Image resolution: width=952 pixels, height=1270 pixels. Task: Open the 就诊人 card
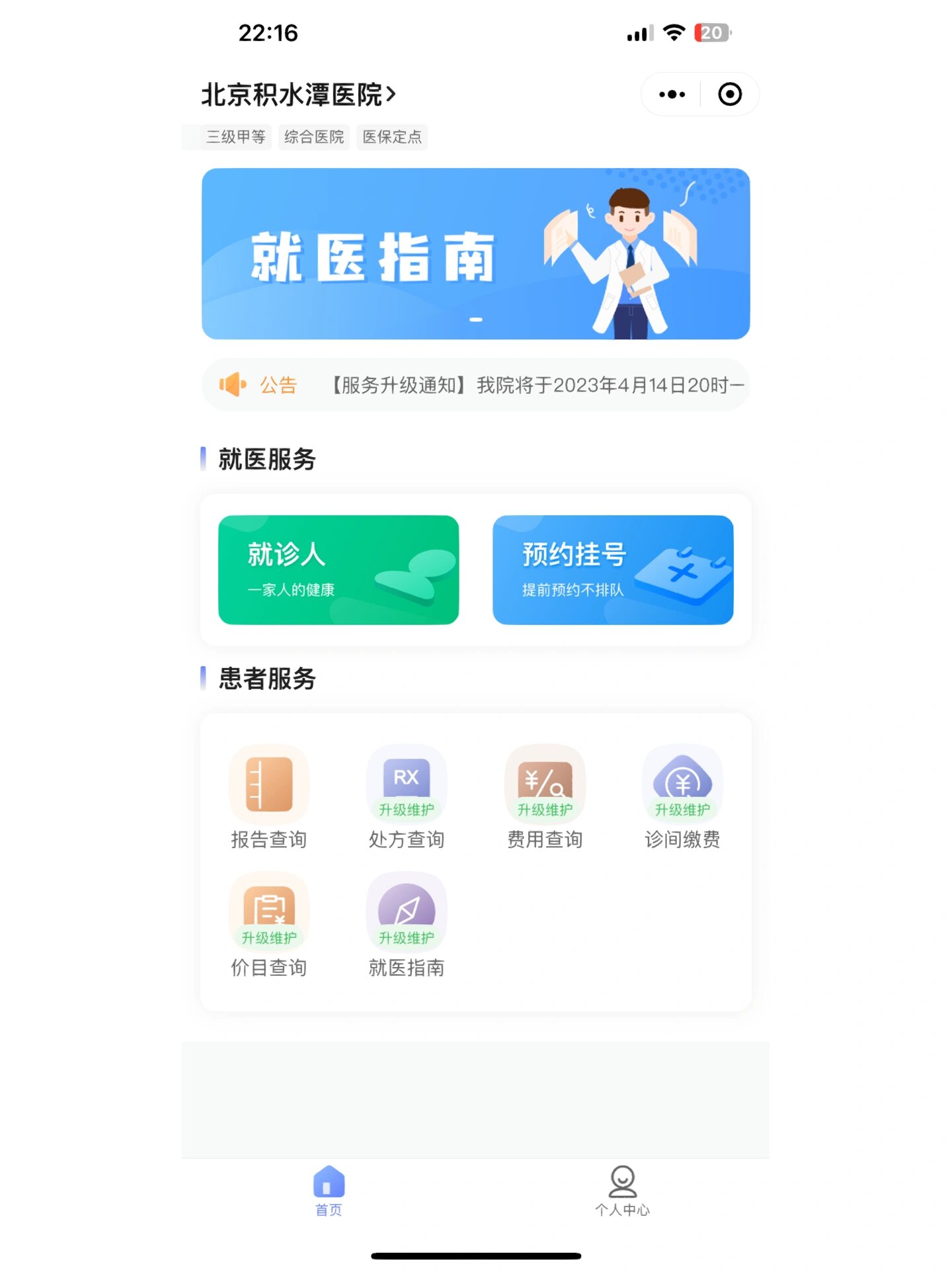(338, 570)
